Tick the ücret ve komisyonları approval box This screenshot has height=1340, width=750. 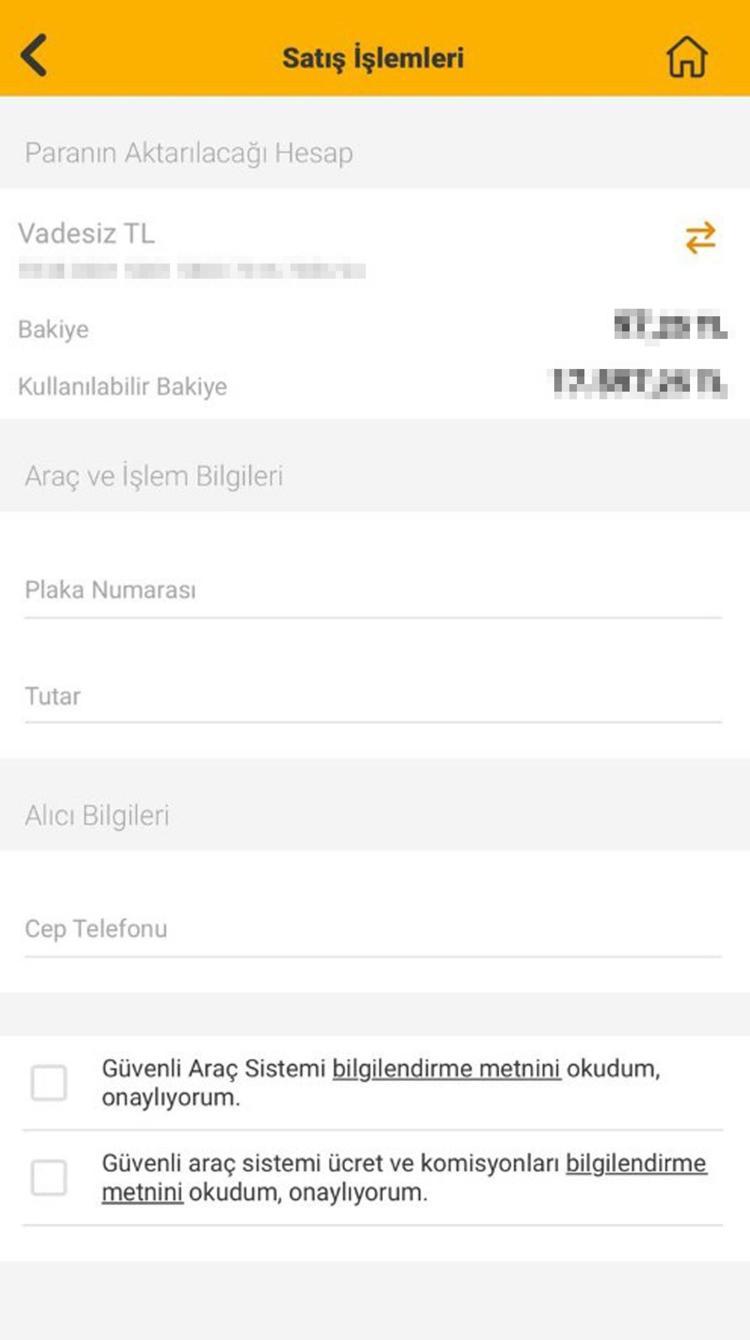pyautogui.click(x=49, y=1178)
